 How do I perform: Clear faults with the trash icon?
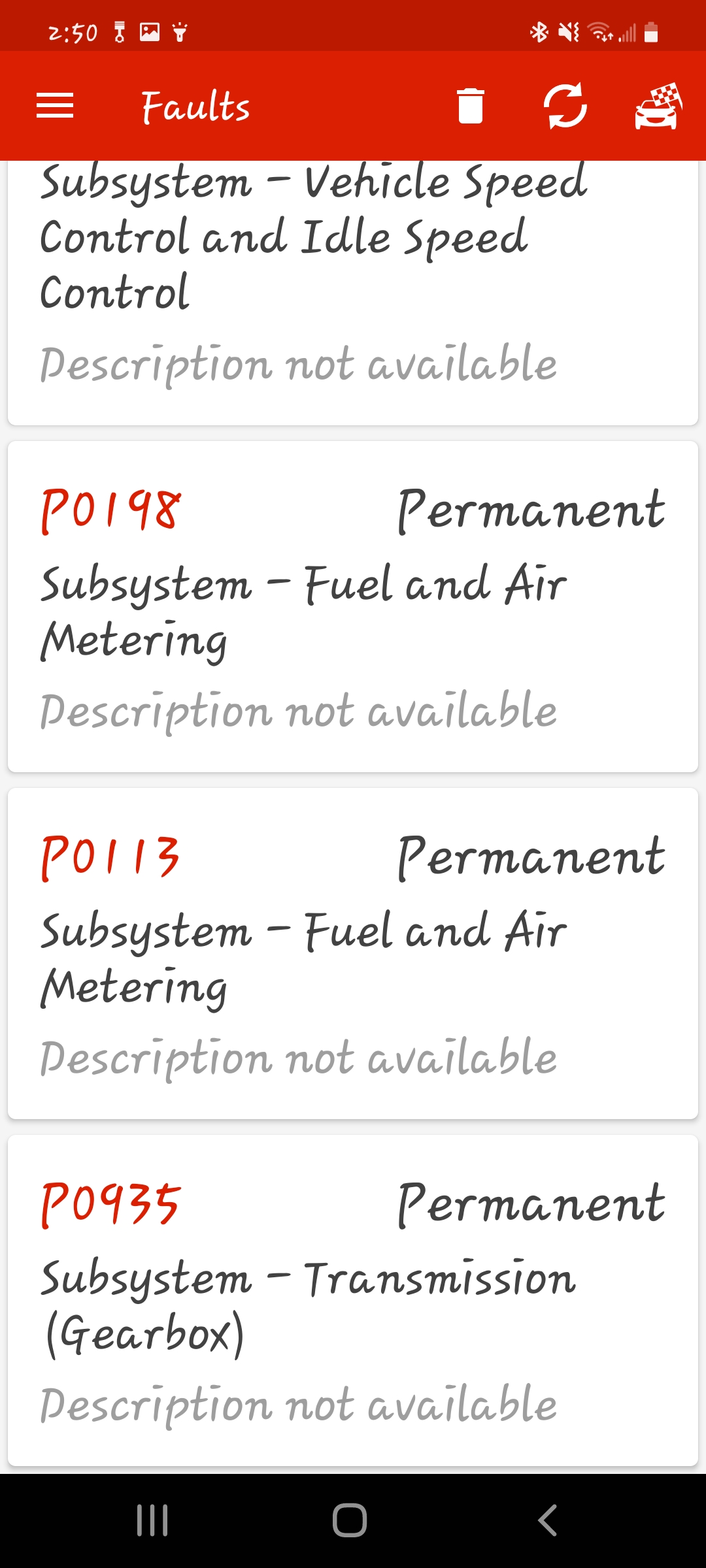471,106
